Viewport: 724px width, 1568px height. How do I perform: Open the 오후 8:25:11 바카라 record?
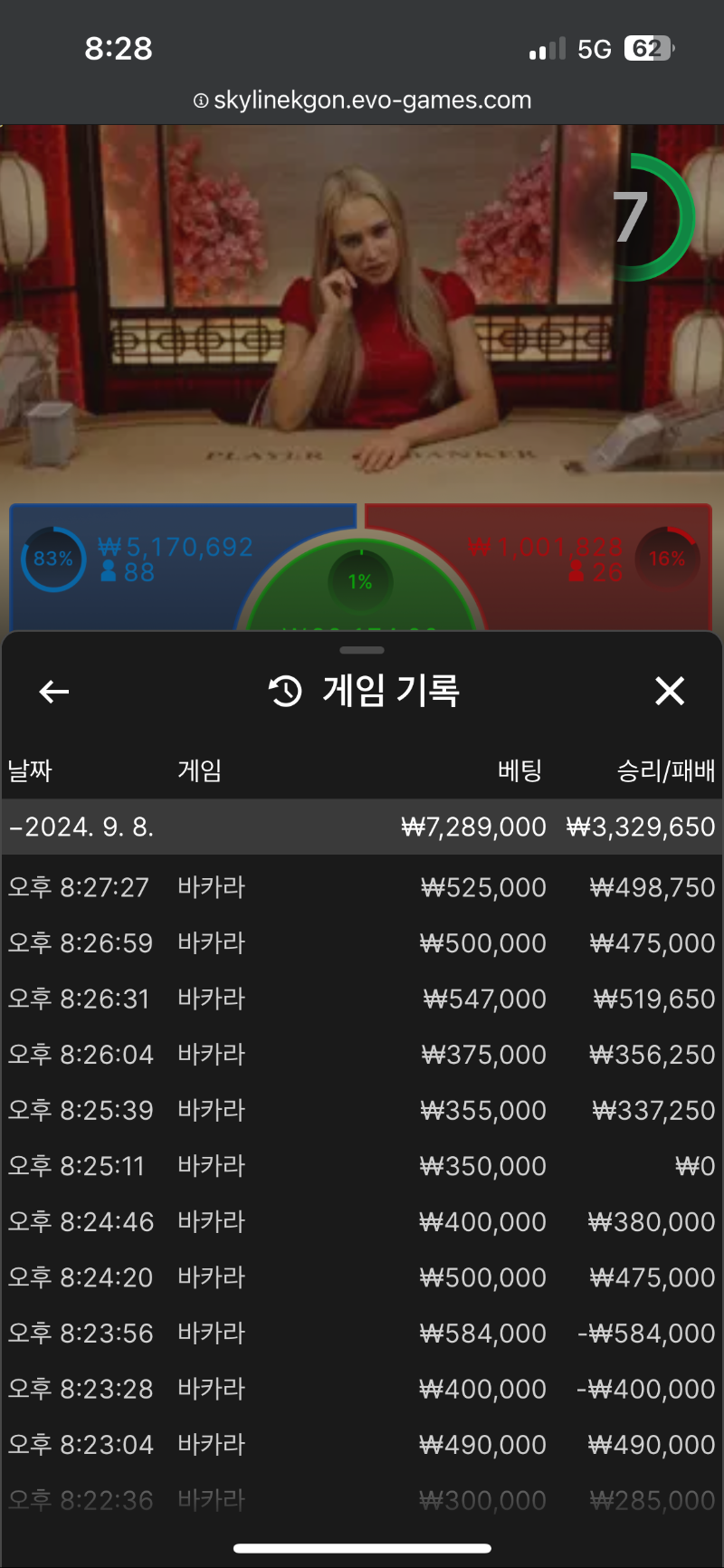coord(362,1166)
